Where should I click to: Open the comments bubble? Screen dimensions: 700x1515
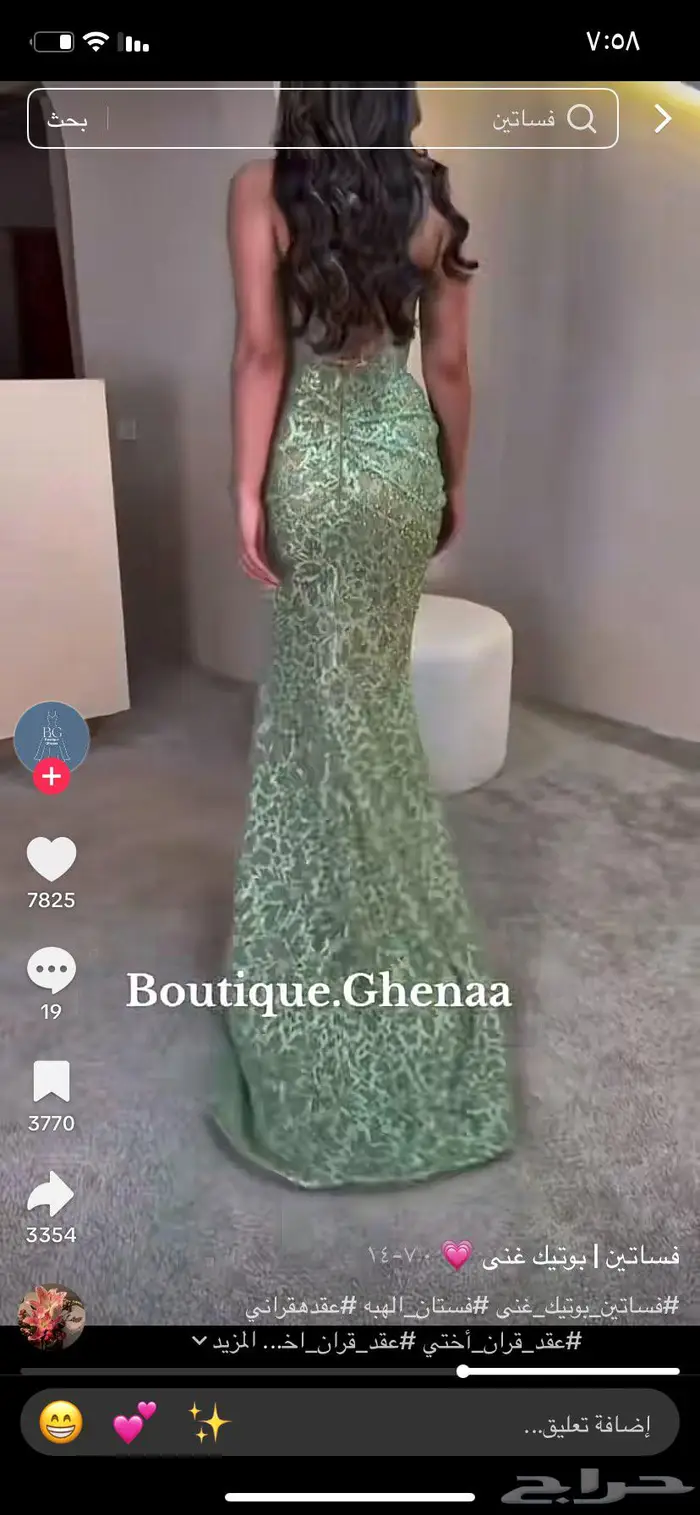[x=51, y=972]
